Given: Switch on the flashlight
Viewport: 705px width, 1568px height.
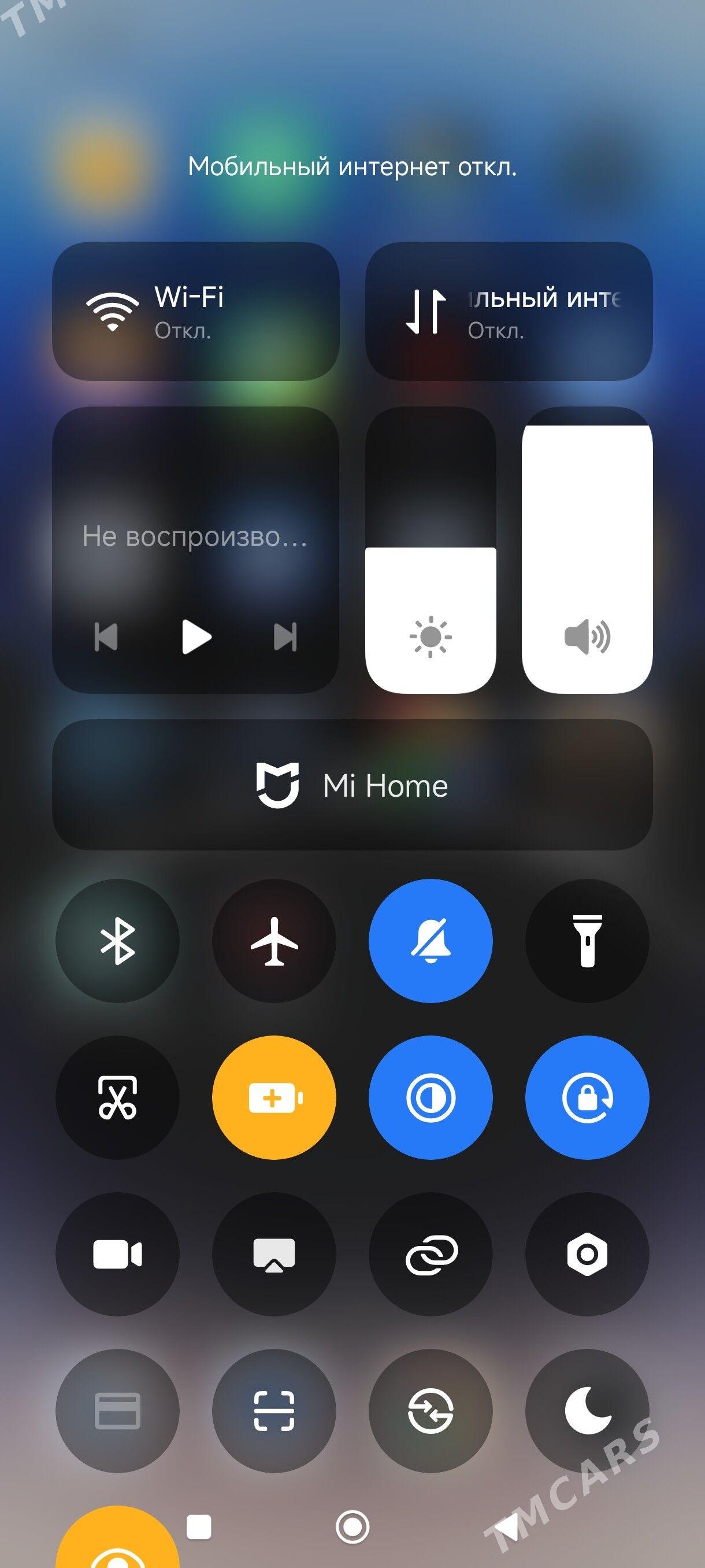Looking at the screenshot, I should pyautogui.click(x=587, y=941).
